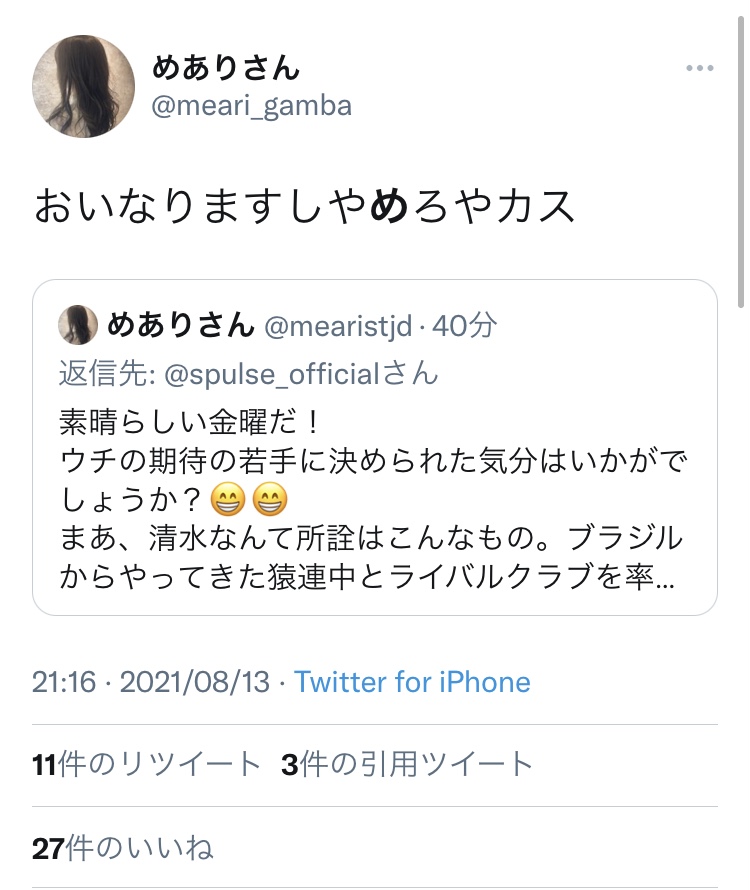Image resolution: width=750 pixels, height=890 pixels.
Task: View the めありさん @meari_gamba profile
Action: point(226,68)
